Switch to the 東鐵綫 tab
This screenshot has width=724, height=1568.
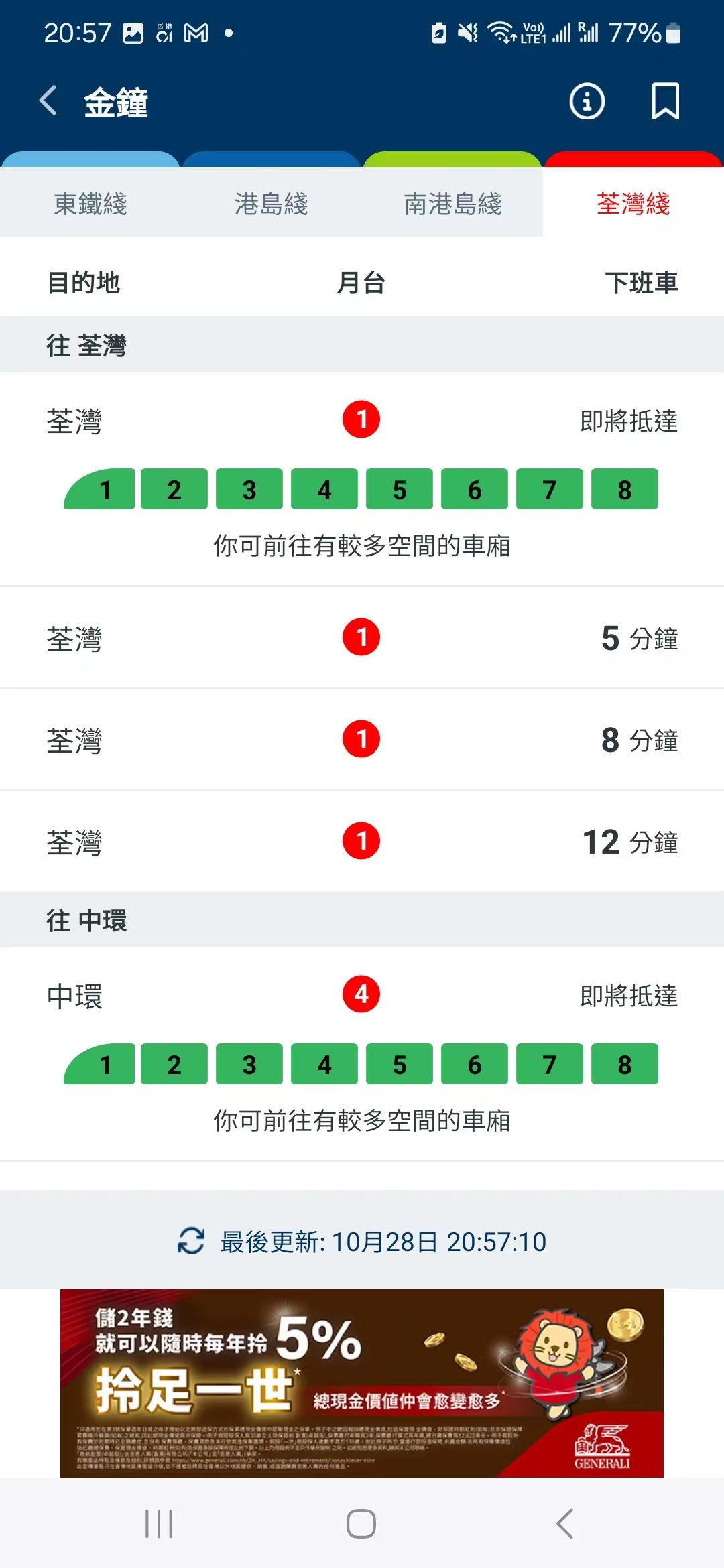pos(90,204)
